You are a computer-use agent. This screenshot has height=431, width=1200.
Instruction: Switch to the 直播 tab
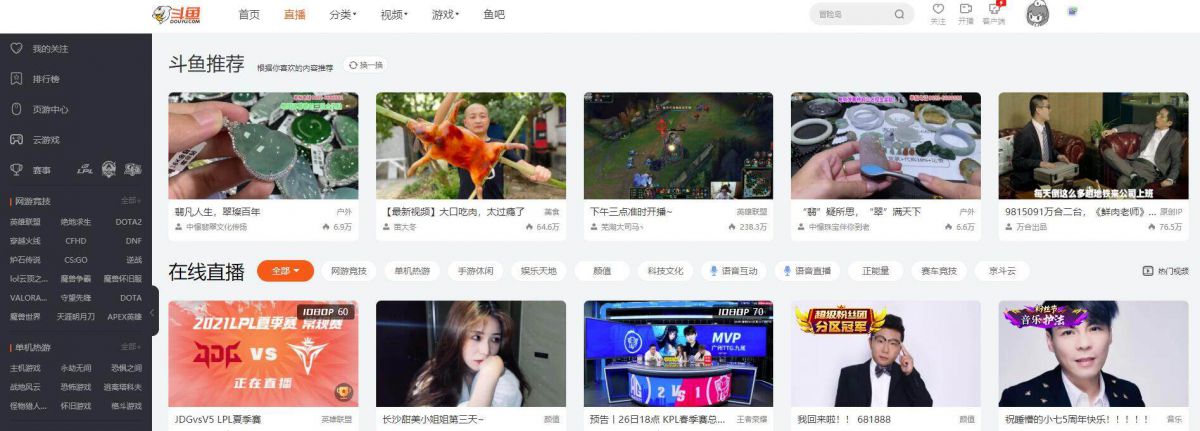pos(294,15)
